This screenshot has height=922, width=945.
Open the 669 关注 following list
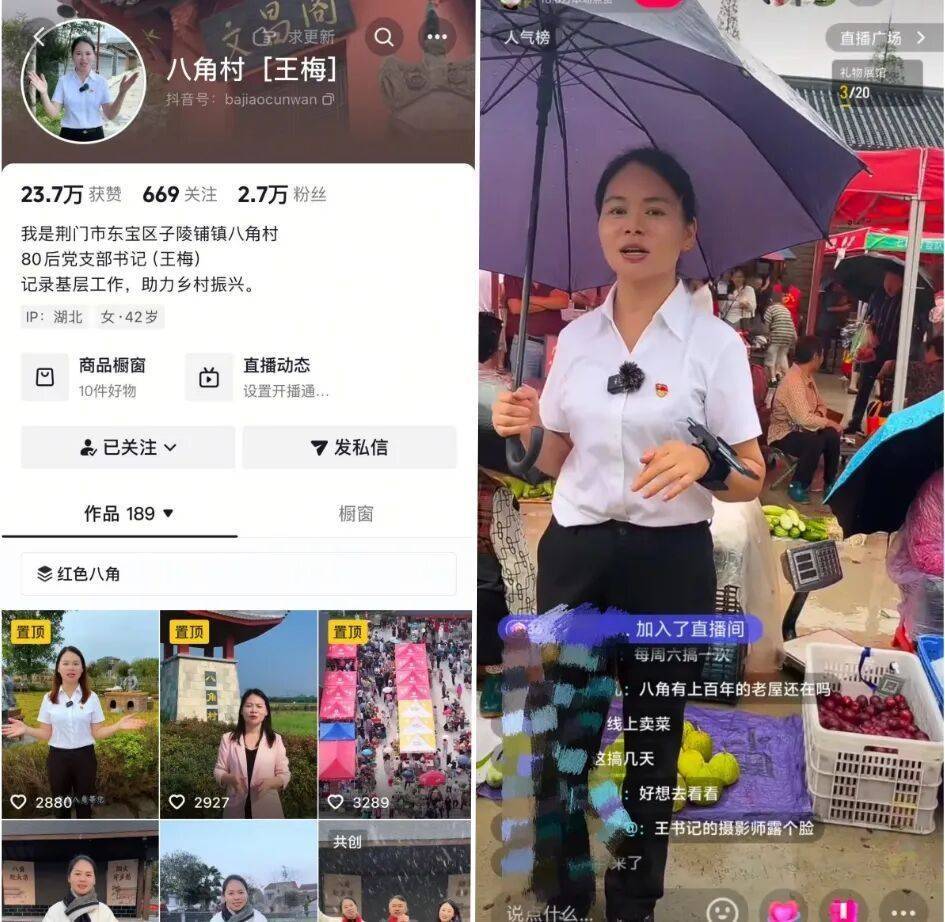[179, 194]
